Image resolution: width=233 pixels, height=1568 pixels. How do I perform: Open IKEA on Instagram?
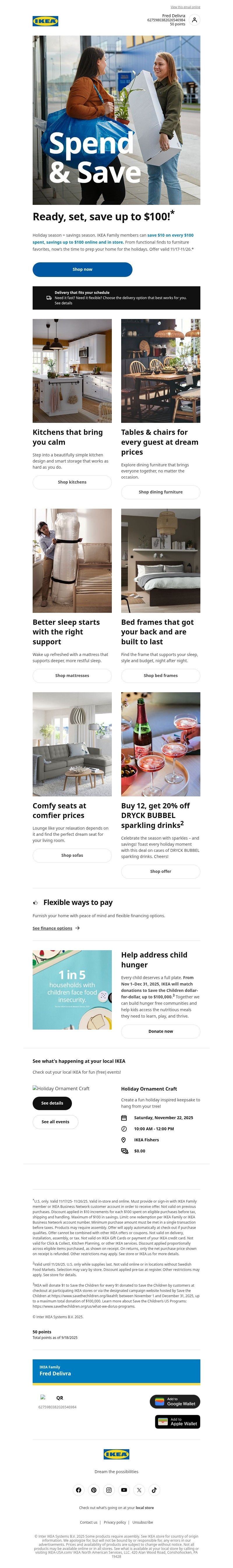109,1490
